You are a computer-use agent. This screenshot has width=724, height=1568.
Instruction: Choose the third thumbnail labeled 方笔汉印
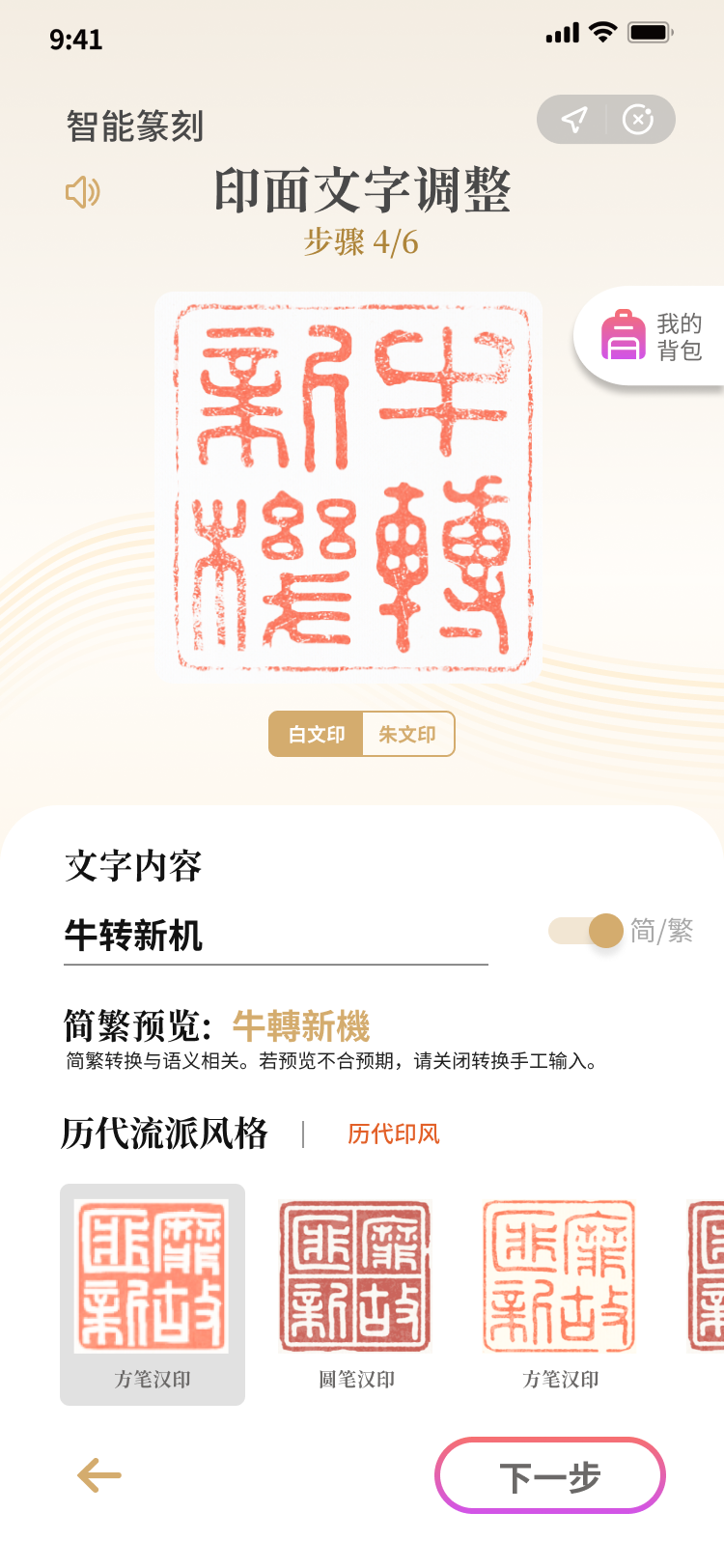point(560,1294)
